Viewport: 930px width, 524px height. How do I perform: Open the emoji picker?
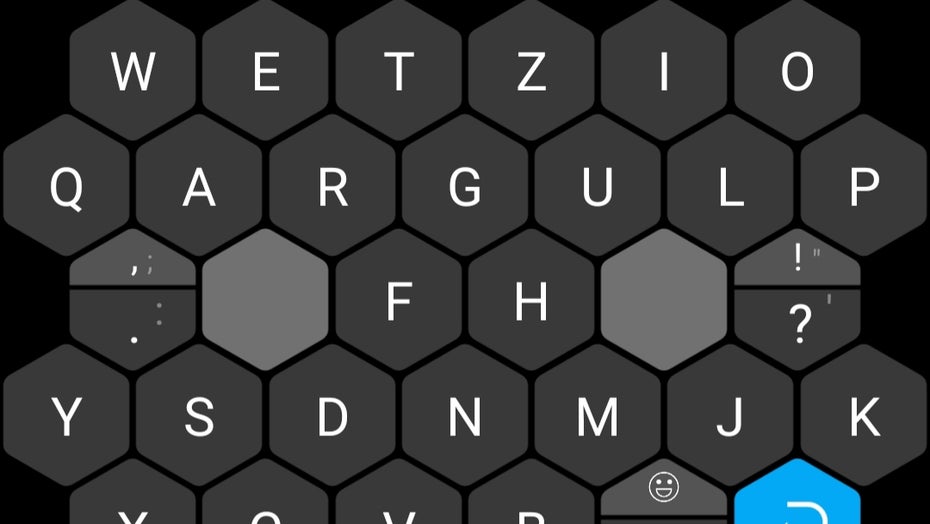pyautogui.click(x=664, y=490)
